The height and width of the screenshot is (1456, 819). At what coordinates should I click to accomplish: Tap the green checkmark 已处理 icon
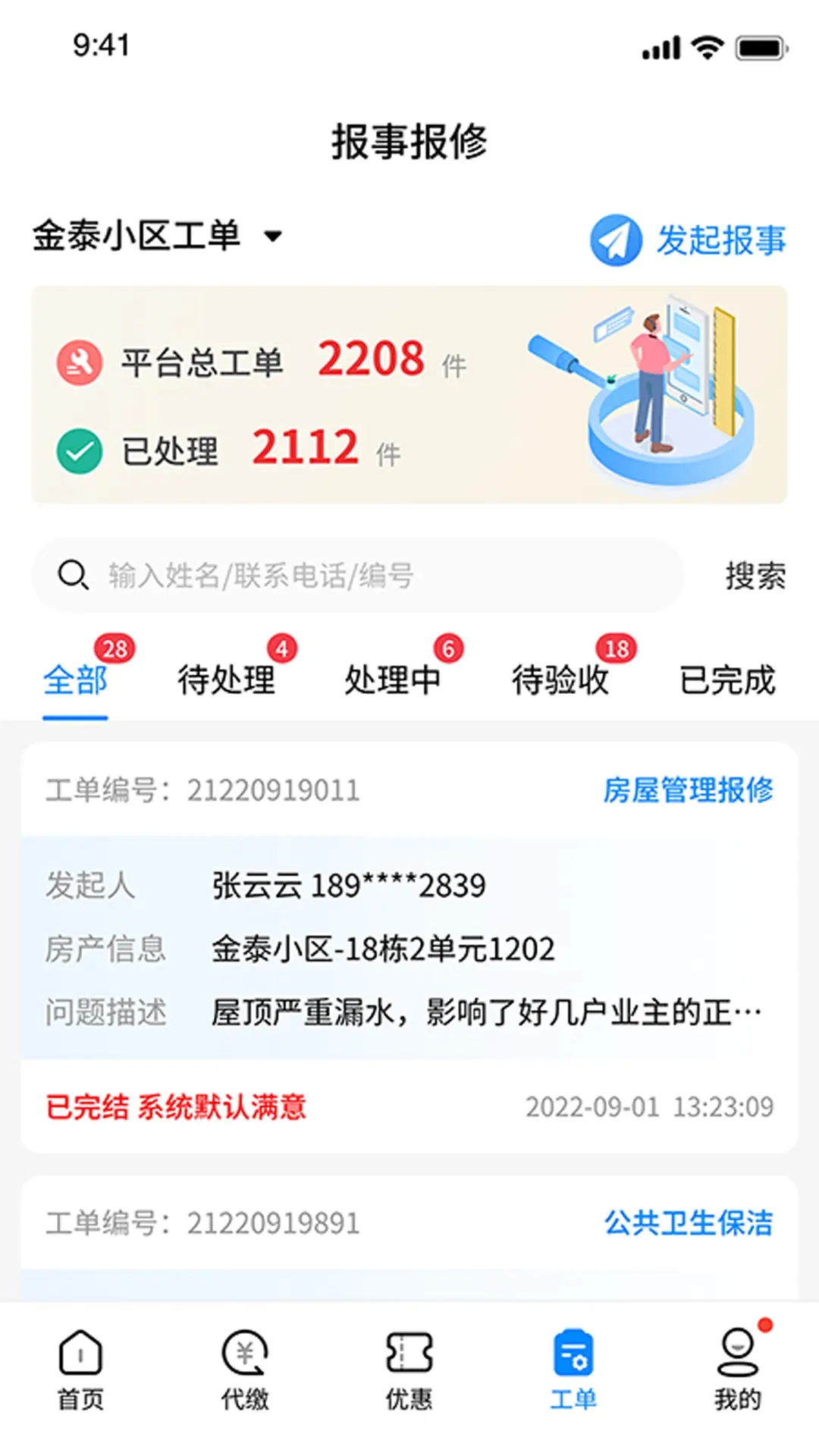pyautogui.click(x=80, y=451)
